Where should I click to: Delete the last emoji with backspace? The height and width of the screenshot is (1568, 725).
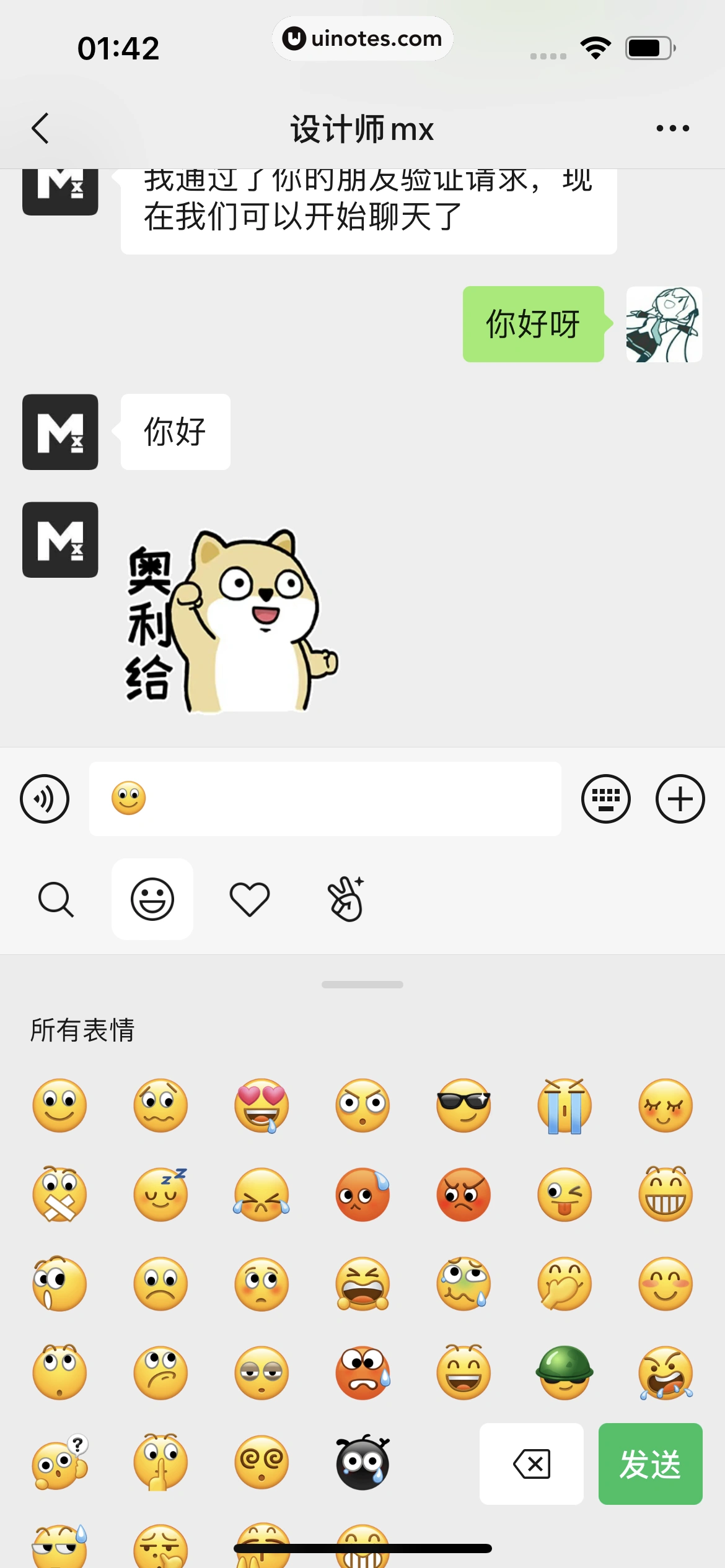[x=532, y=1464]
